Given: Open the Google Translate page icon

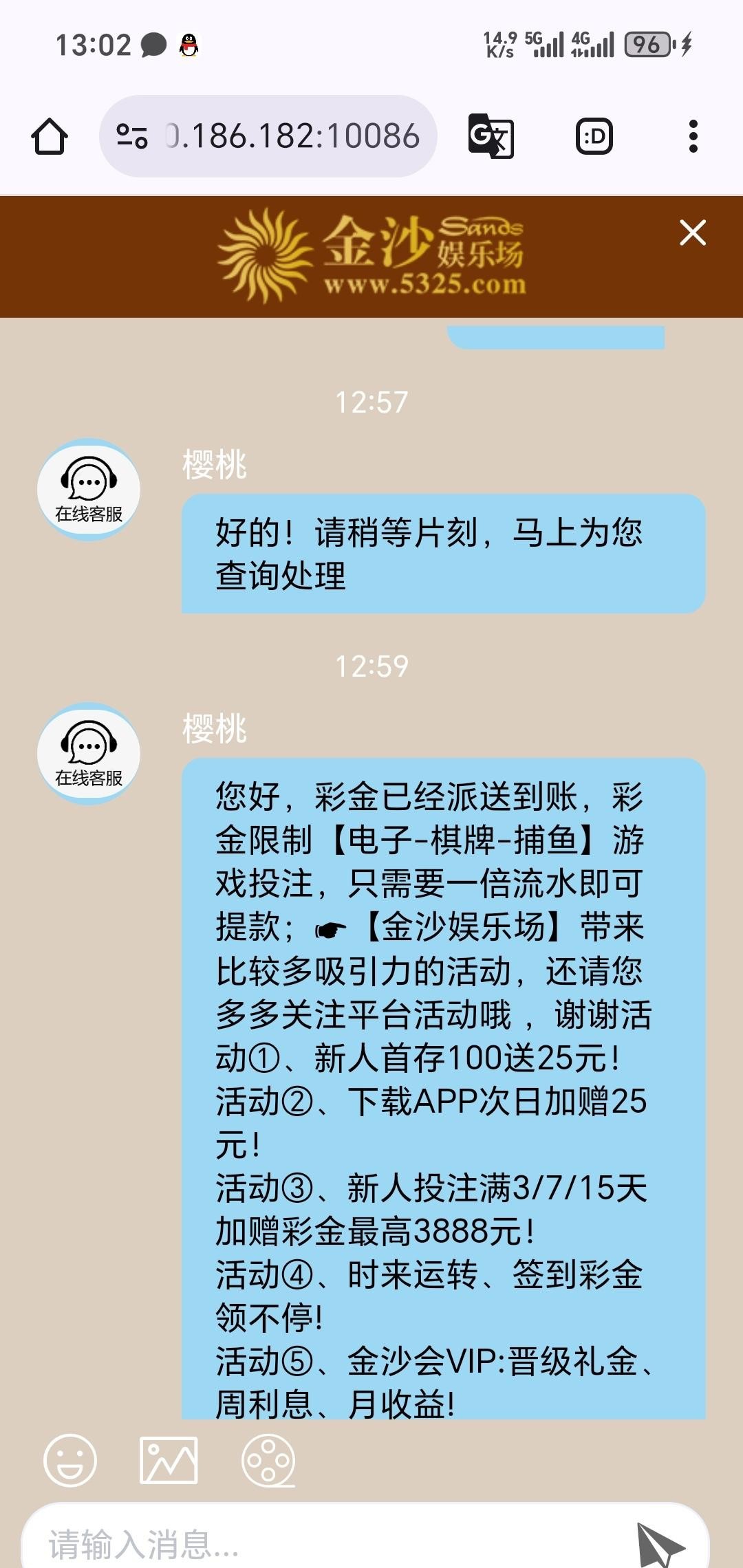Looking at the screenshot, I should point(491,136).
